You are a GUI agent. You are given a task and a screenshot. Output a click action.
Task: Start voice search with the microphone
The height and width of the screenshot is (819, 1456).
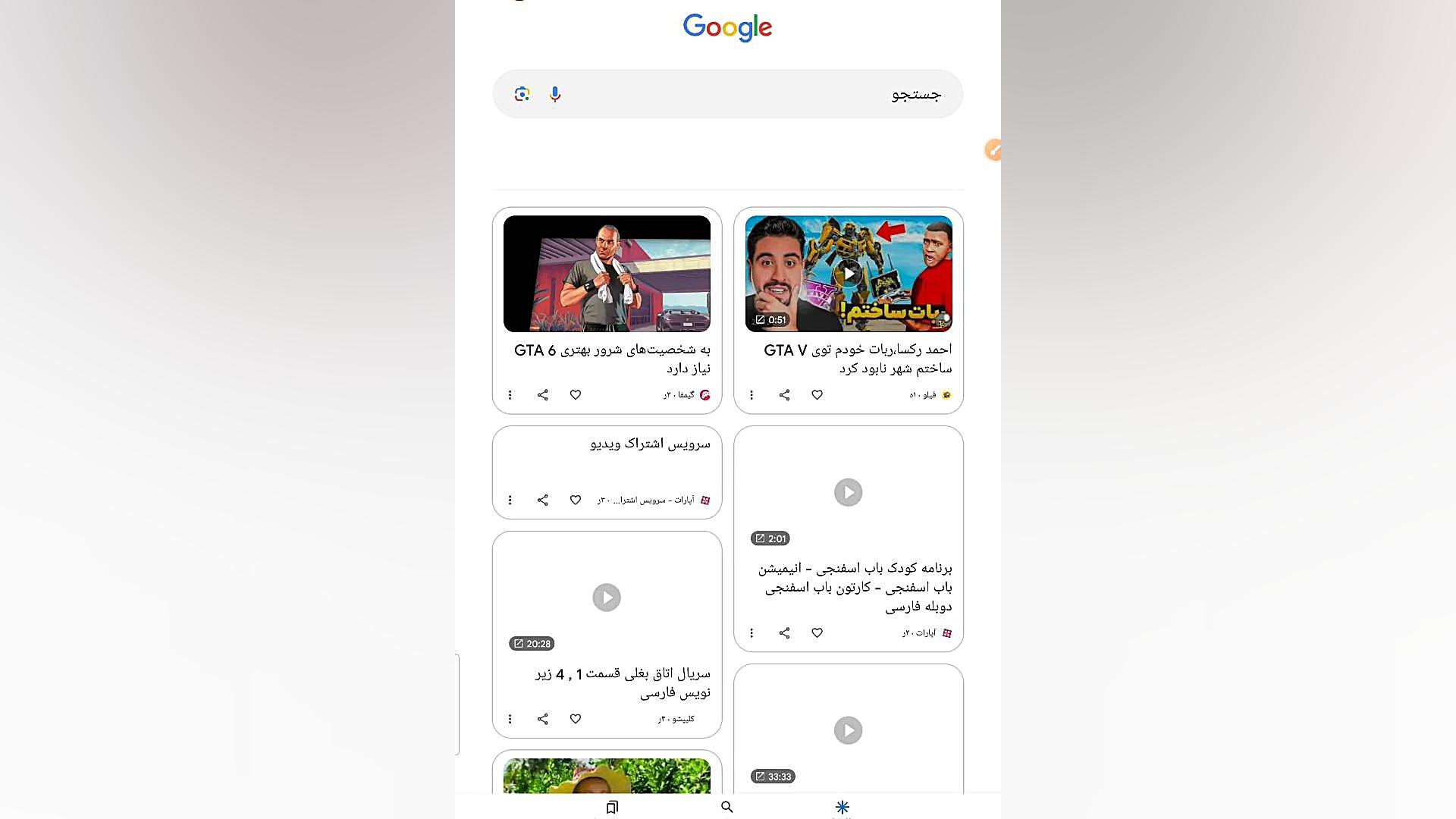[555, 94]
